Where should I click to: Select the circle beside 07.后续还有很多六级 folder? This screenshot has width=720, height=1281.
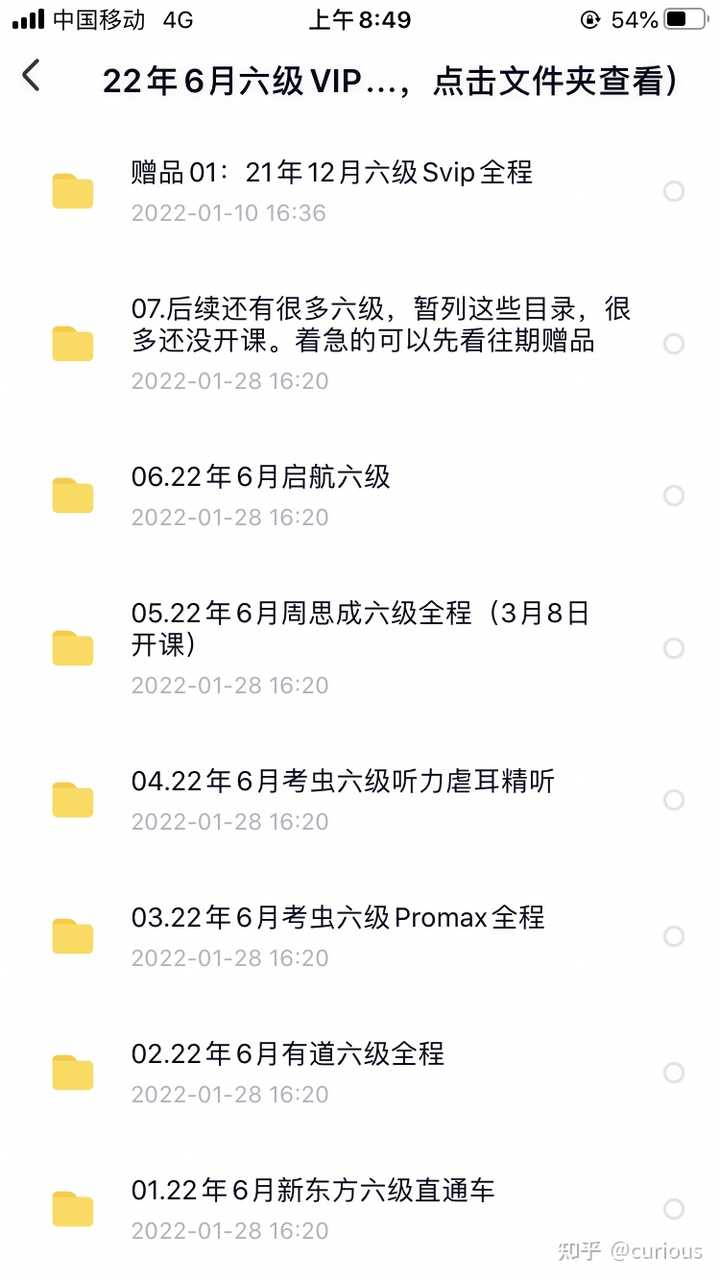pyautogui.click(x=674, y=344)
